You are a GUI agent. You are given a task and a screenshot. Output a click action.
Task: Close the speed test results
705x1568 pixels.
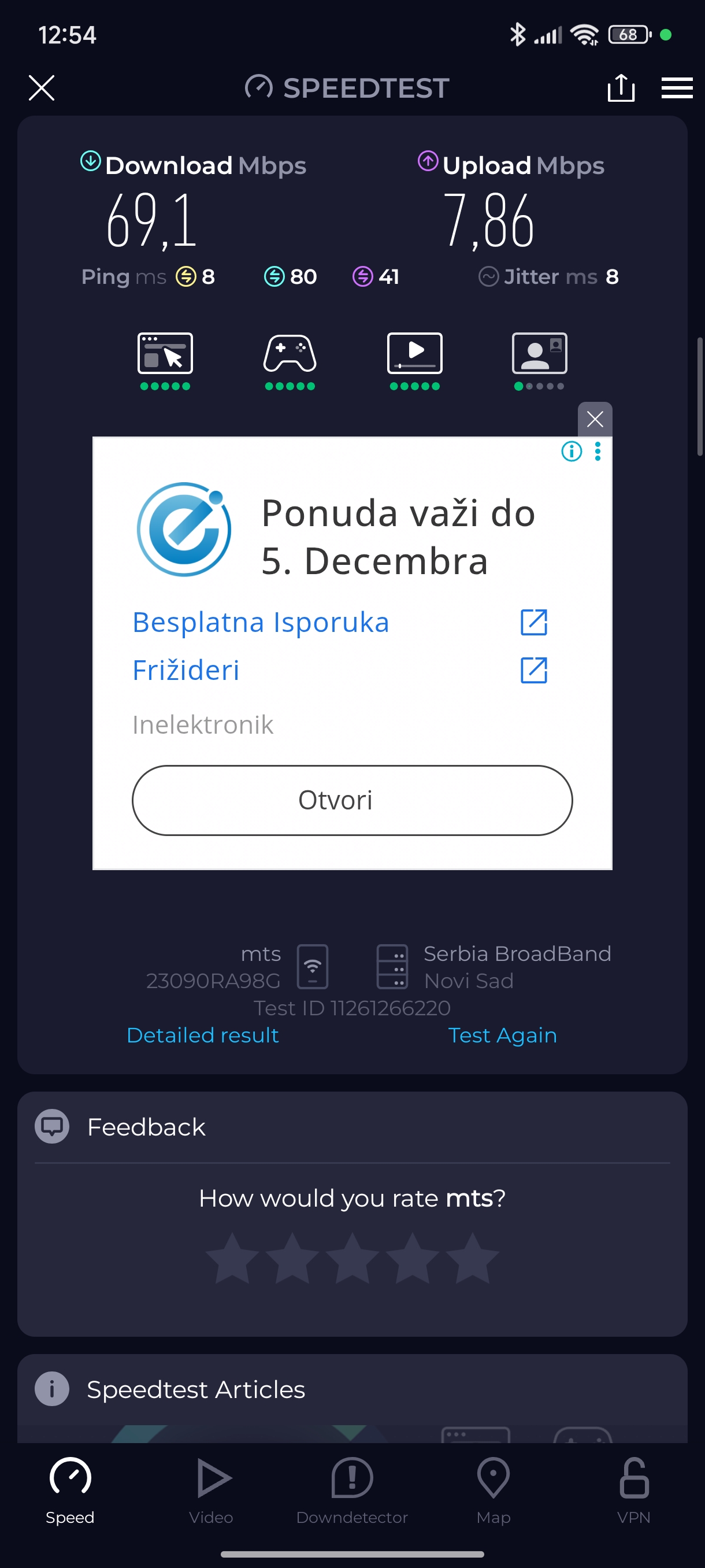click(x=42, y=88)
